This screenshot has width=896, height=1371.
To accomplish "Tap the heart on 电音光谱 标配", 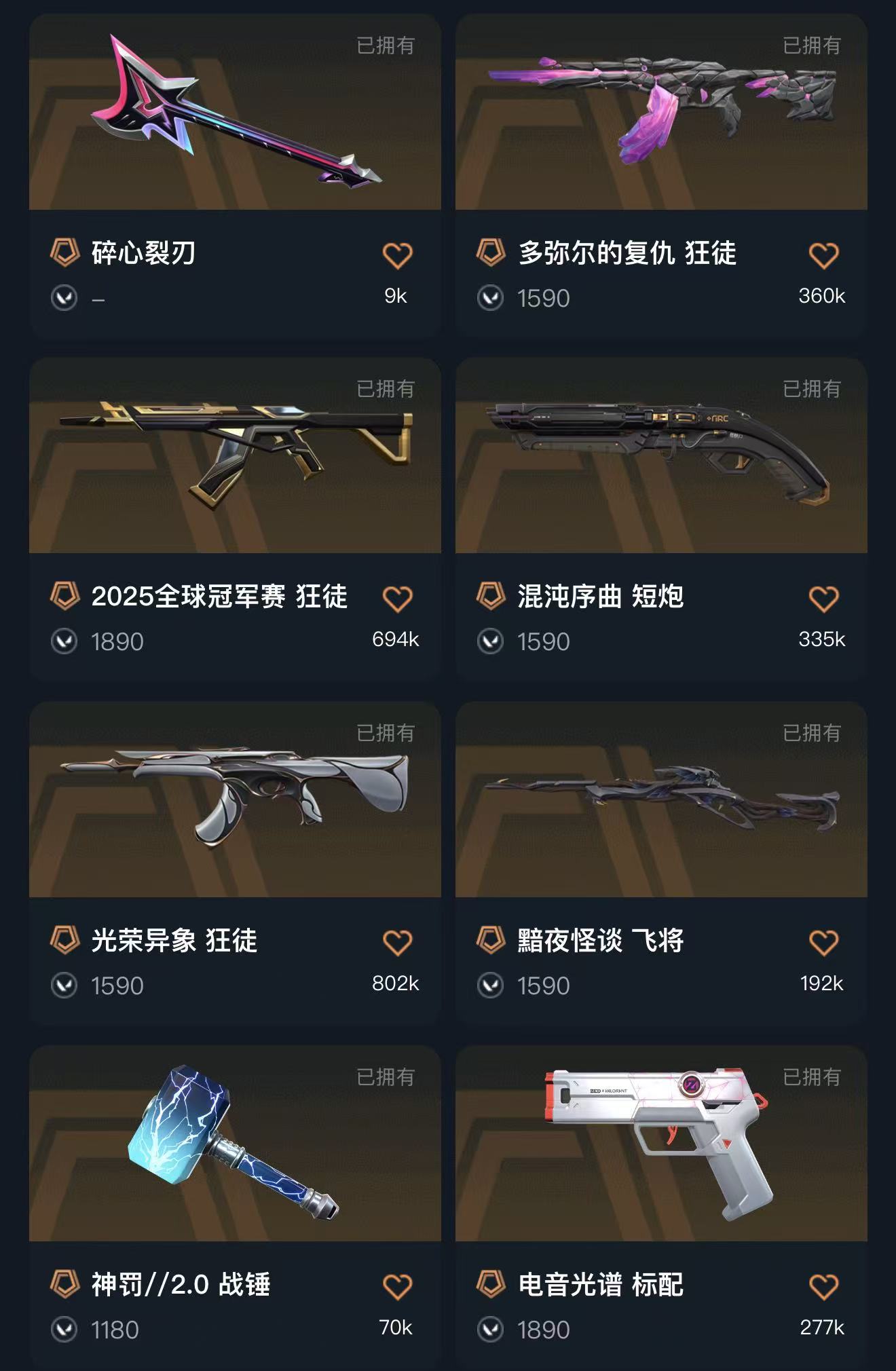I will 823,1288.
